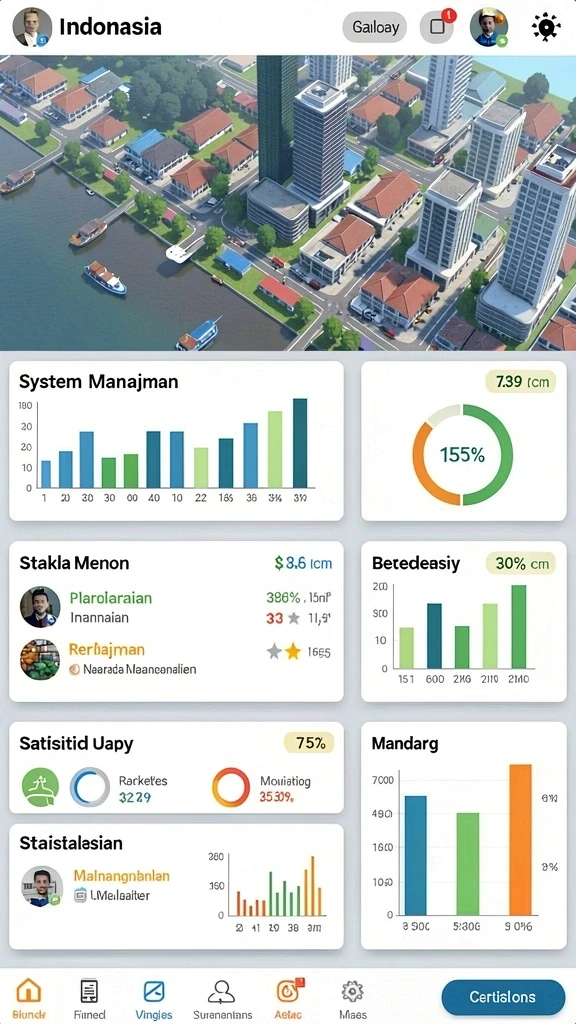The width and height of the screenshot is (576, 1024).
Task: Switch to the Vingies tab
Action: click(x=154, y=999)
